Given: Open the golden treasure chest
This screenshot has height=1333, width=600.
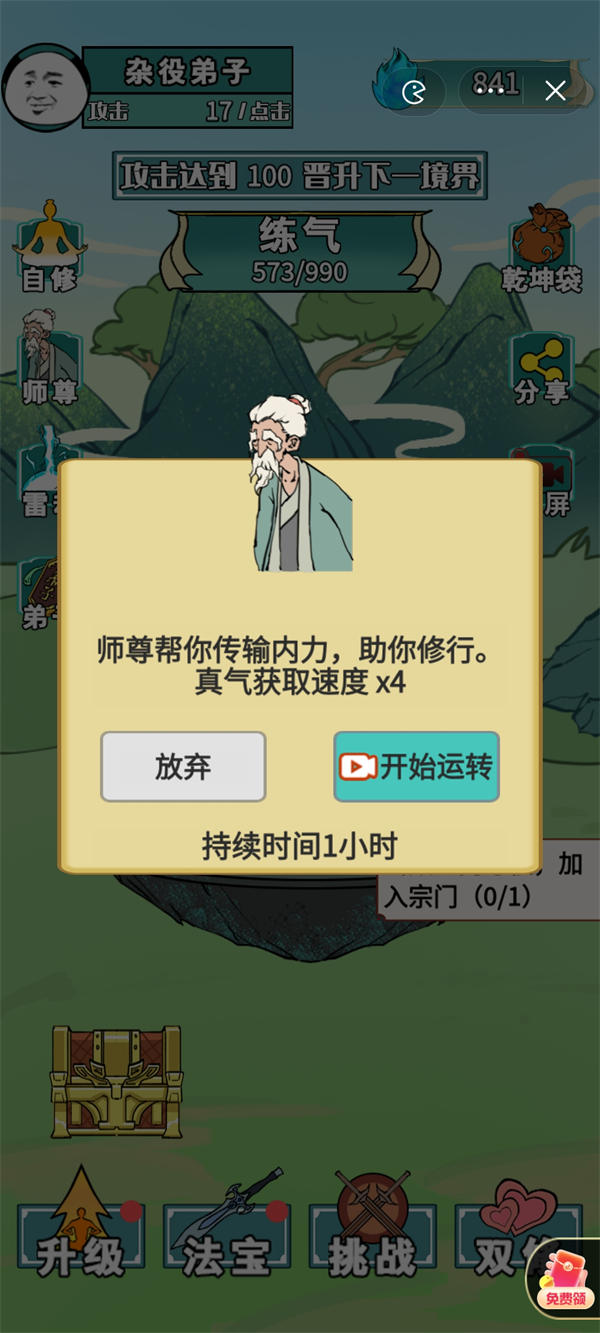Looking at the screenshot, I should point(117,1081).
